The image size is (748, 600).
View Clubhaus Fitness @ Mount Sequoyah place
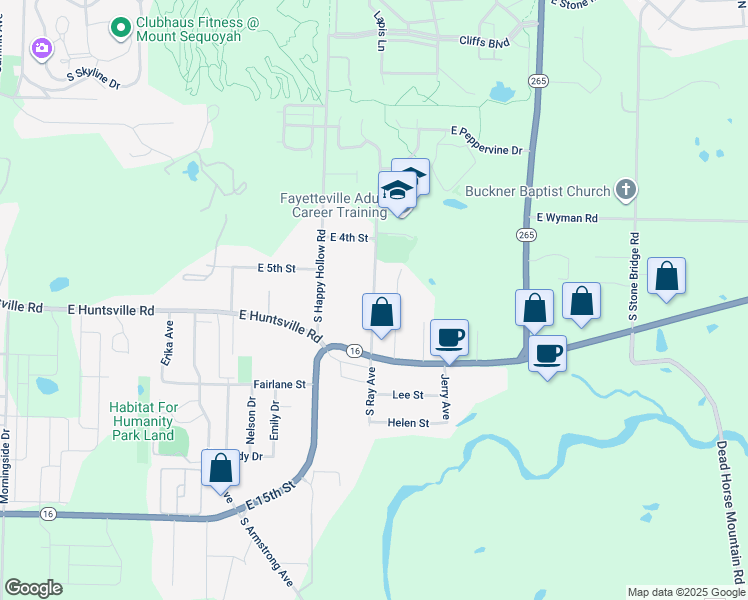[x=122, y=28]
